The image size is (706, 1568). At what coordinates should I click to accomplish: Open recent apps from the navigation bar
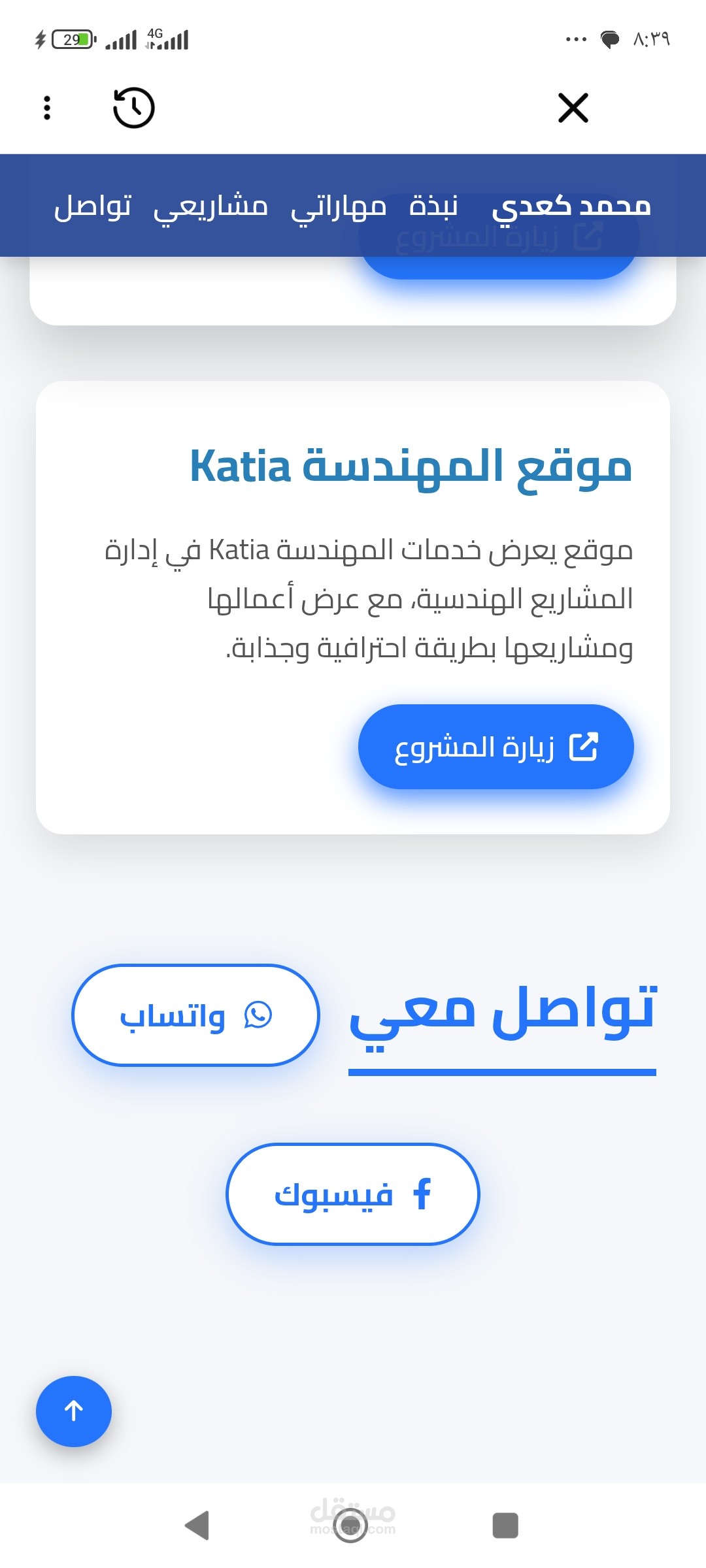click(x=505, y=1526)
